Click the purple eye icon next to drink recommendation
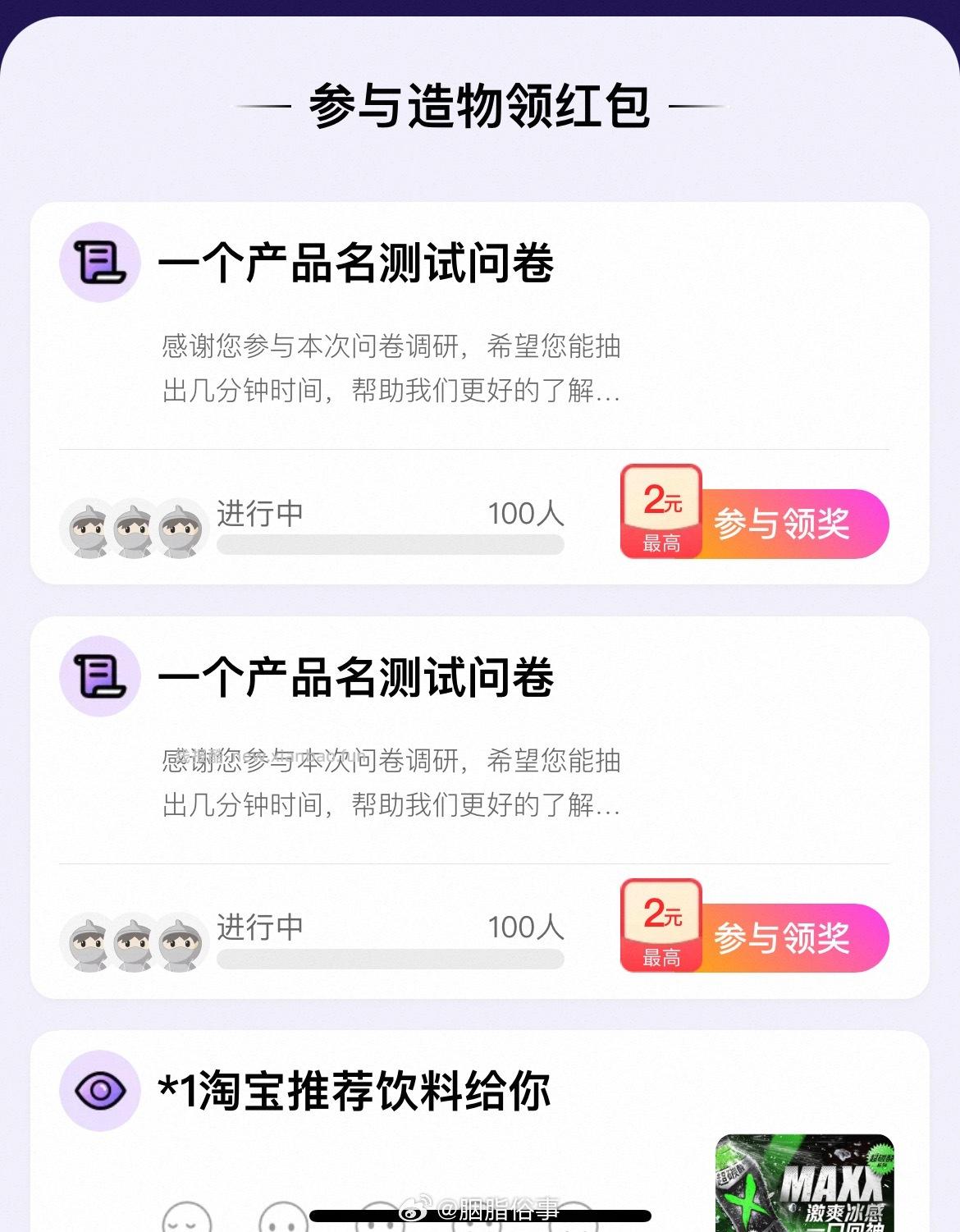Screen dimensions: 960x1232 click(98, 1092)
